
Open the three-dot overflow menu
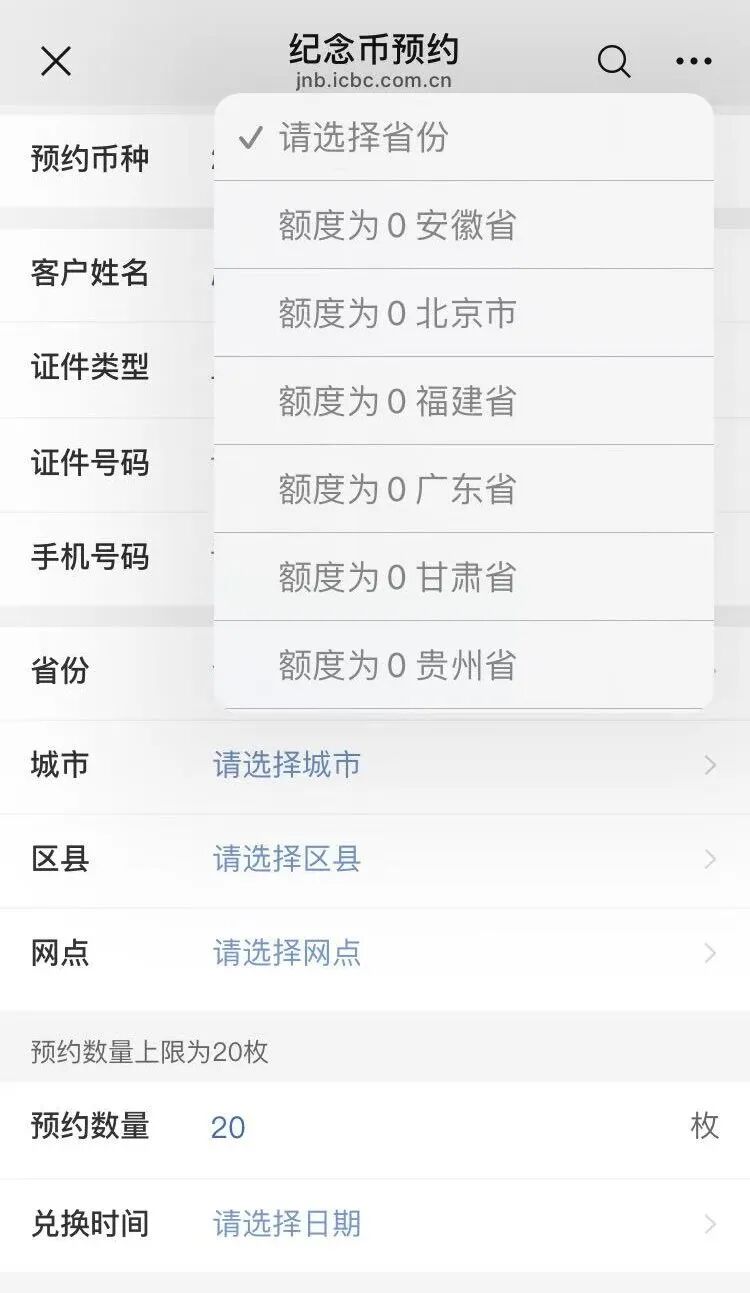(x=693, y=62)
